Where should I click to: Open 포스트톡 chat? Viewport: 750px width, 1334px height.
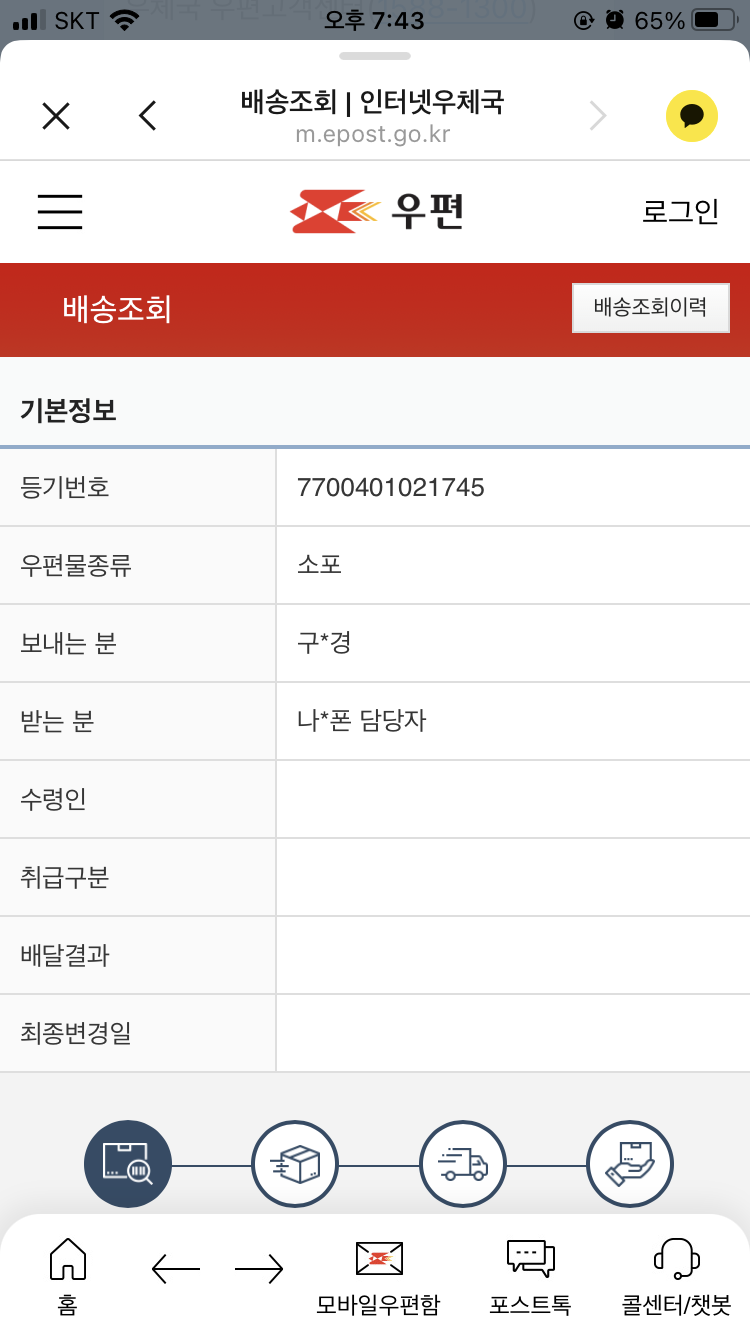(x=530, y=1274)
